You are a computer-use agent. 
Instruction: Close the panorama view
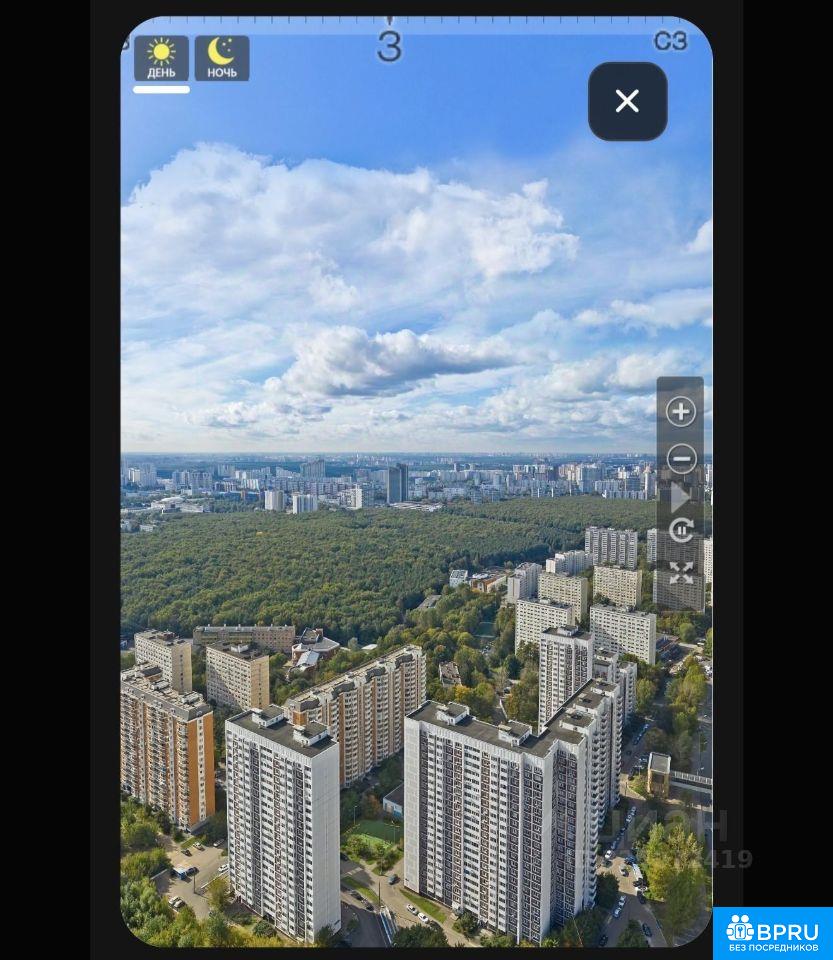(627, 101)
